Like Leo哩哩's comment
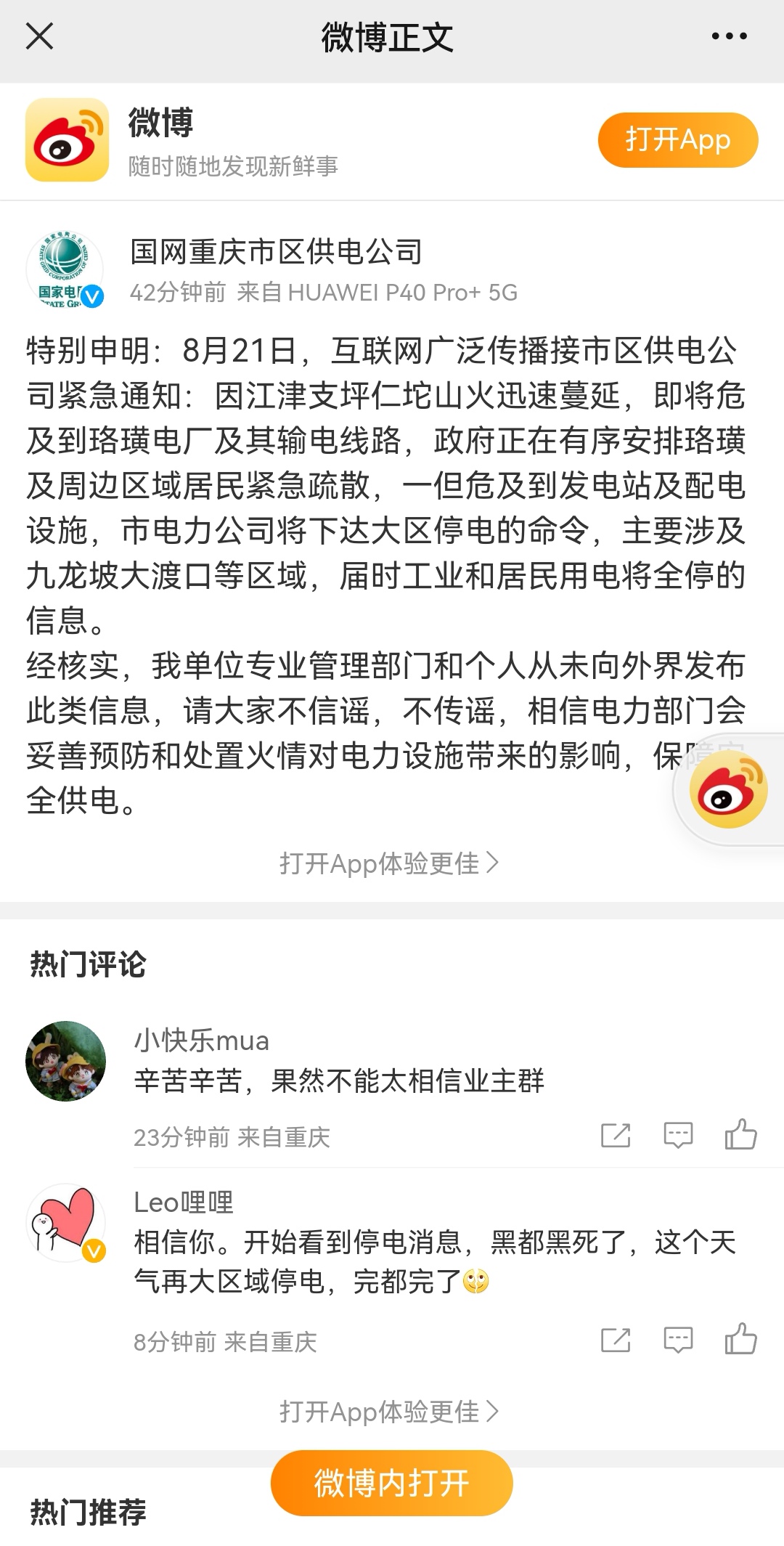The image size is (784, 1546). 740,1339
